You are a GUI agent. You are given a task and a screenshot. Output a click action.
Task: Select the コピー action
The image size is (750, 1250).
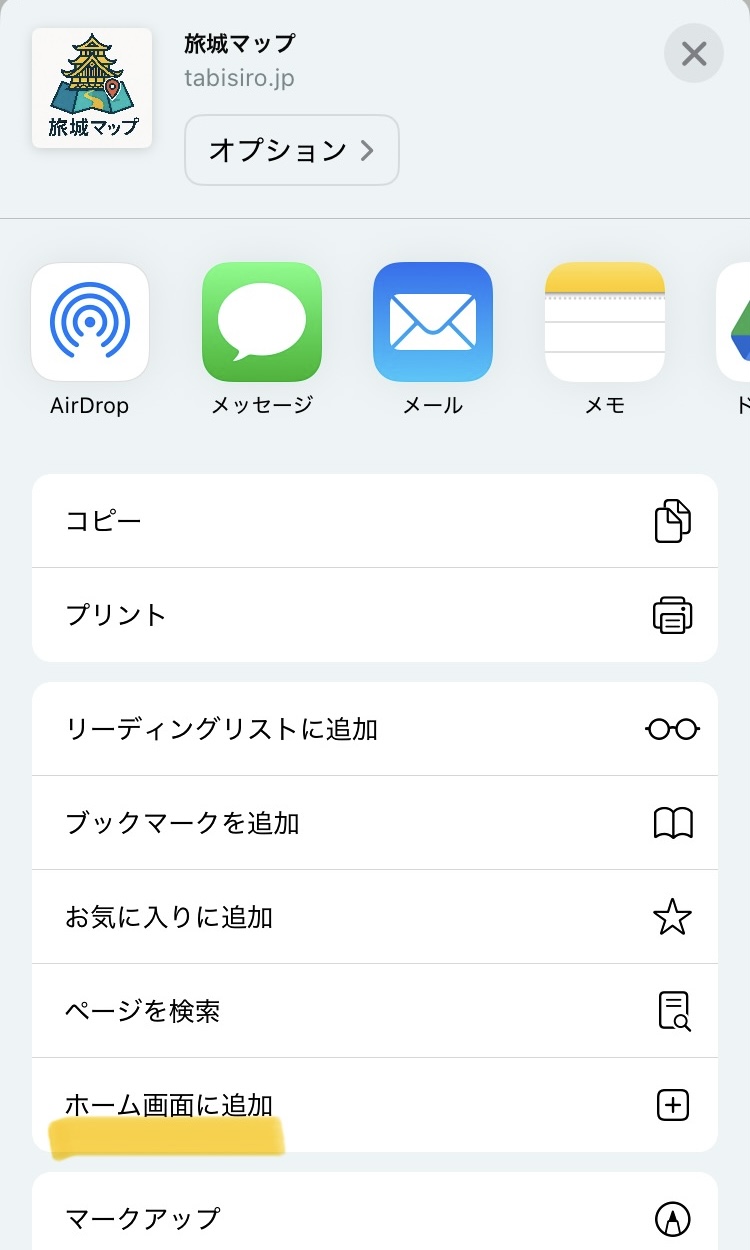point(375,521)
